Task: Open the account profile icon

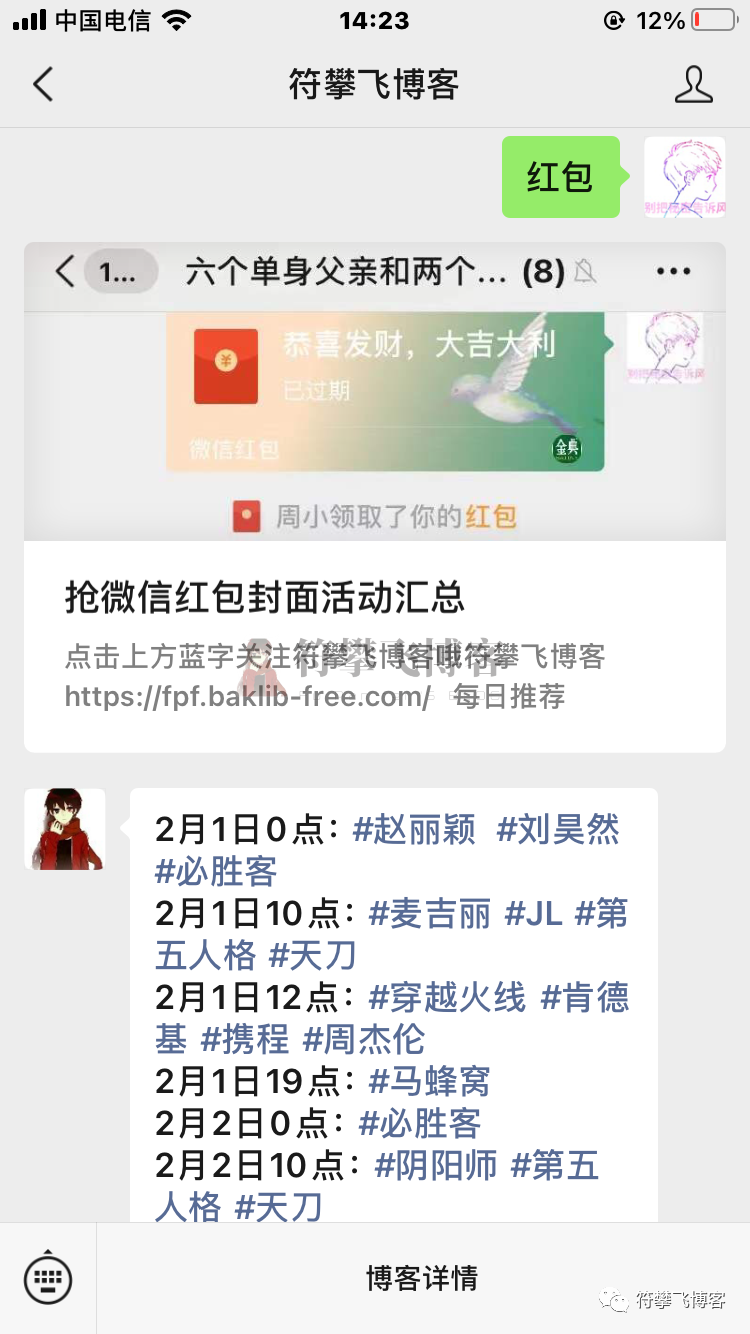Action: (x=693, y=84)
